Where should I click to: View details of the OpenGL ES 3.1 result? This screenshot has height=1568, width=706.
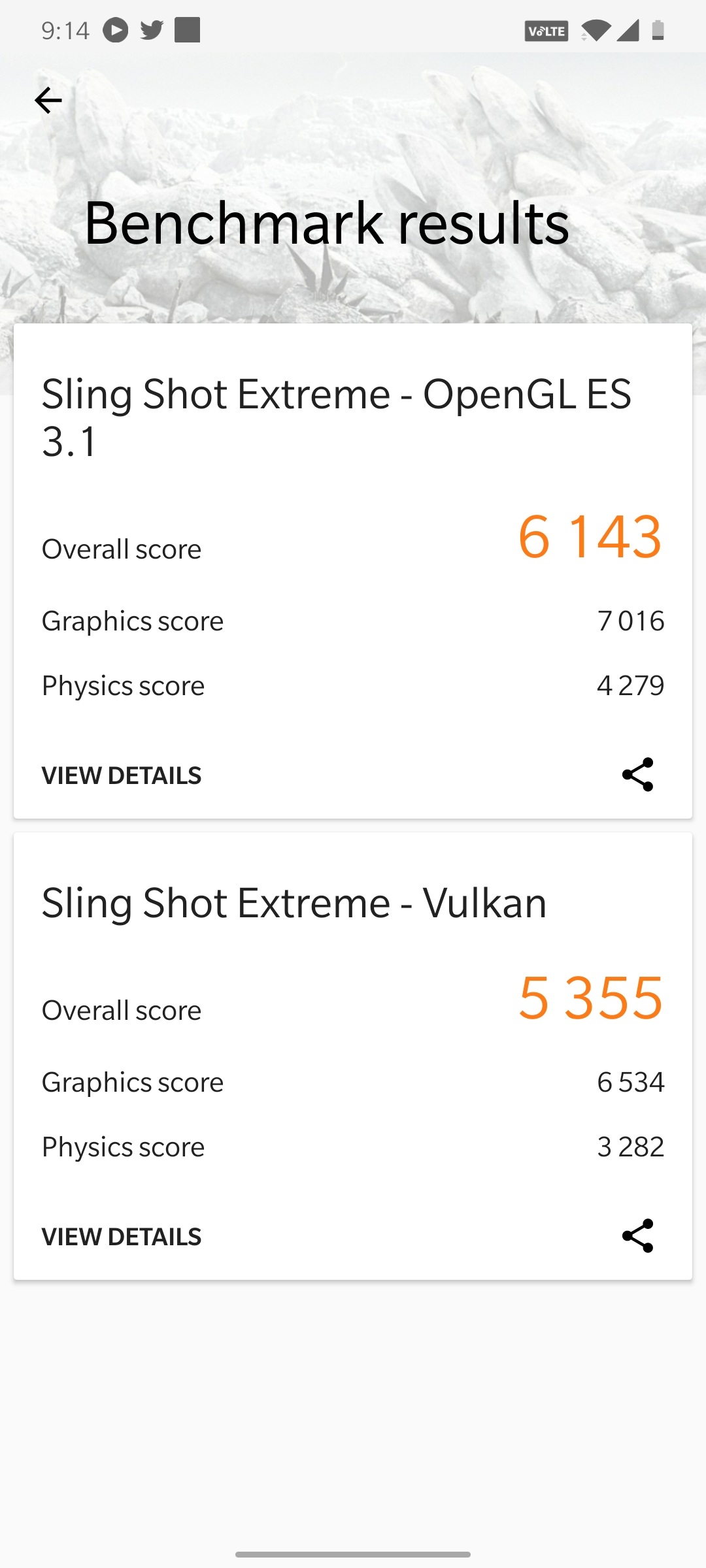click(122, 776)
